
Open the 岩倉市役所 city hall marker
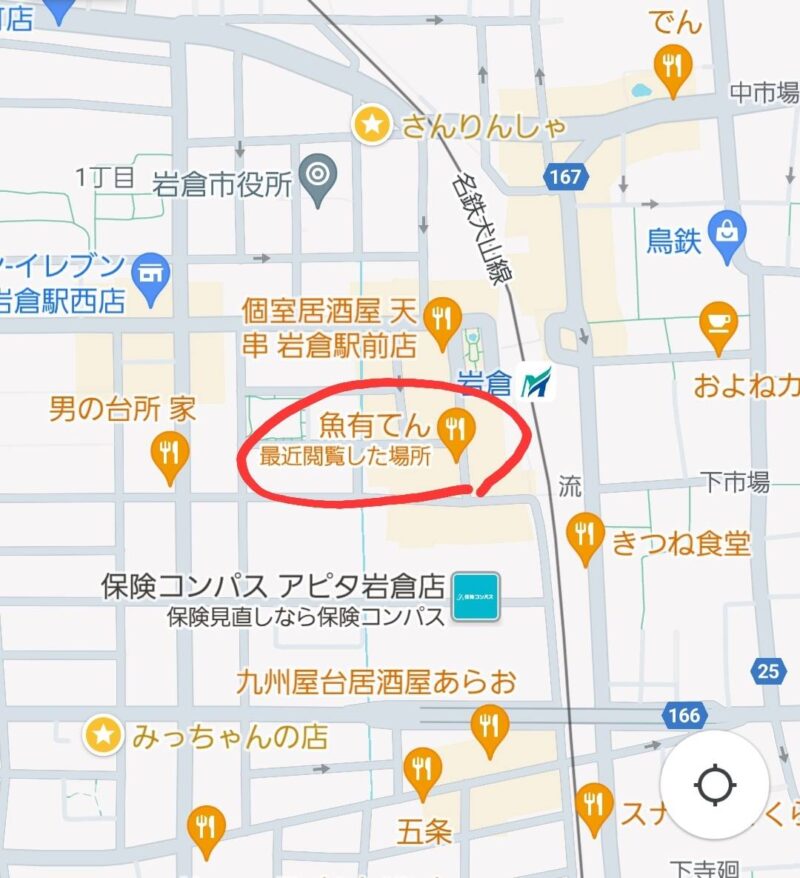click(x=319, y=176)
